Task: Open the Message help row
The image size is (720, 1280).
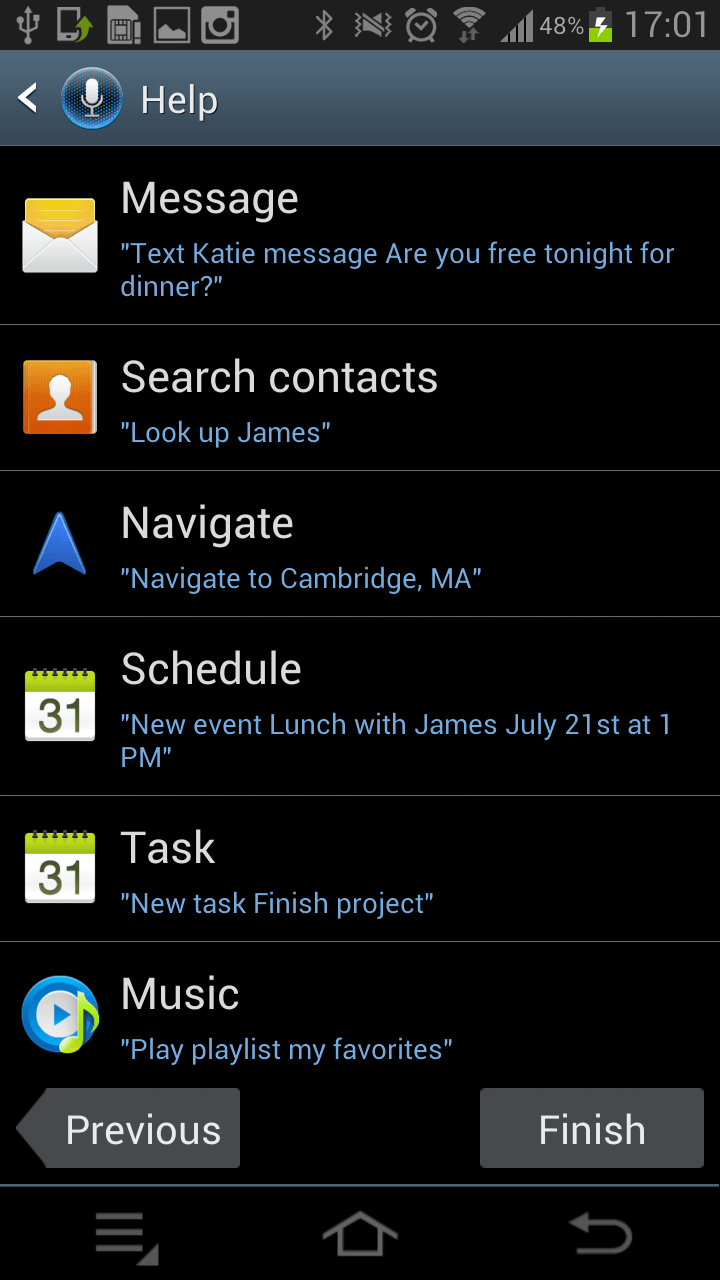Action: (360, 236)
